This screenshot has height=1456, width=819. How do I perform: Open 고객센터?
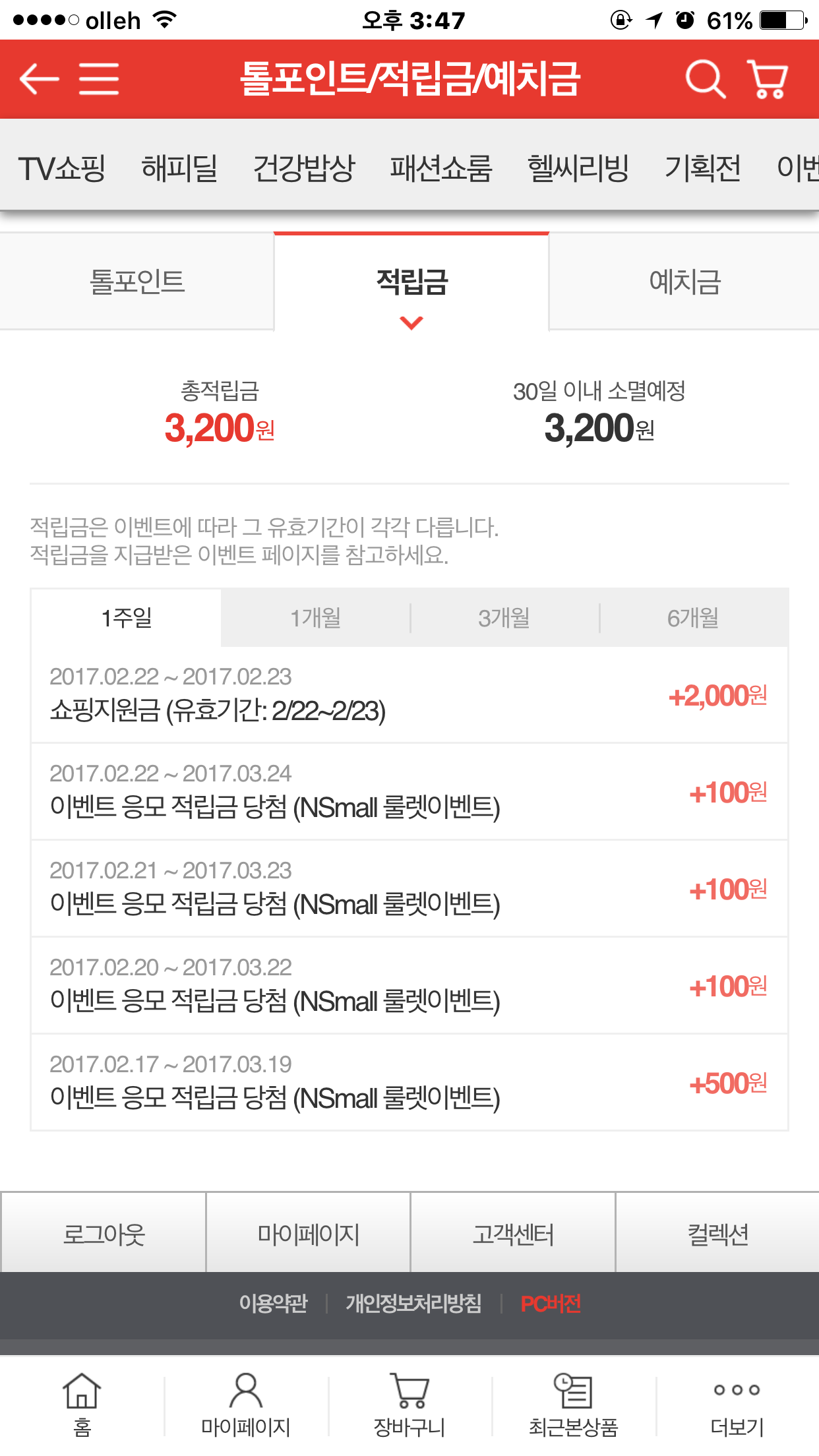[513, 1234]
